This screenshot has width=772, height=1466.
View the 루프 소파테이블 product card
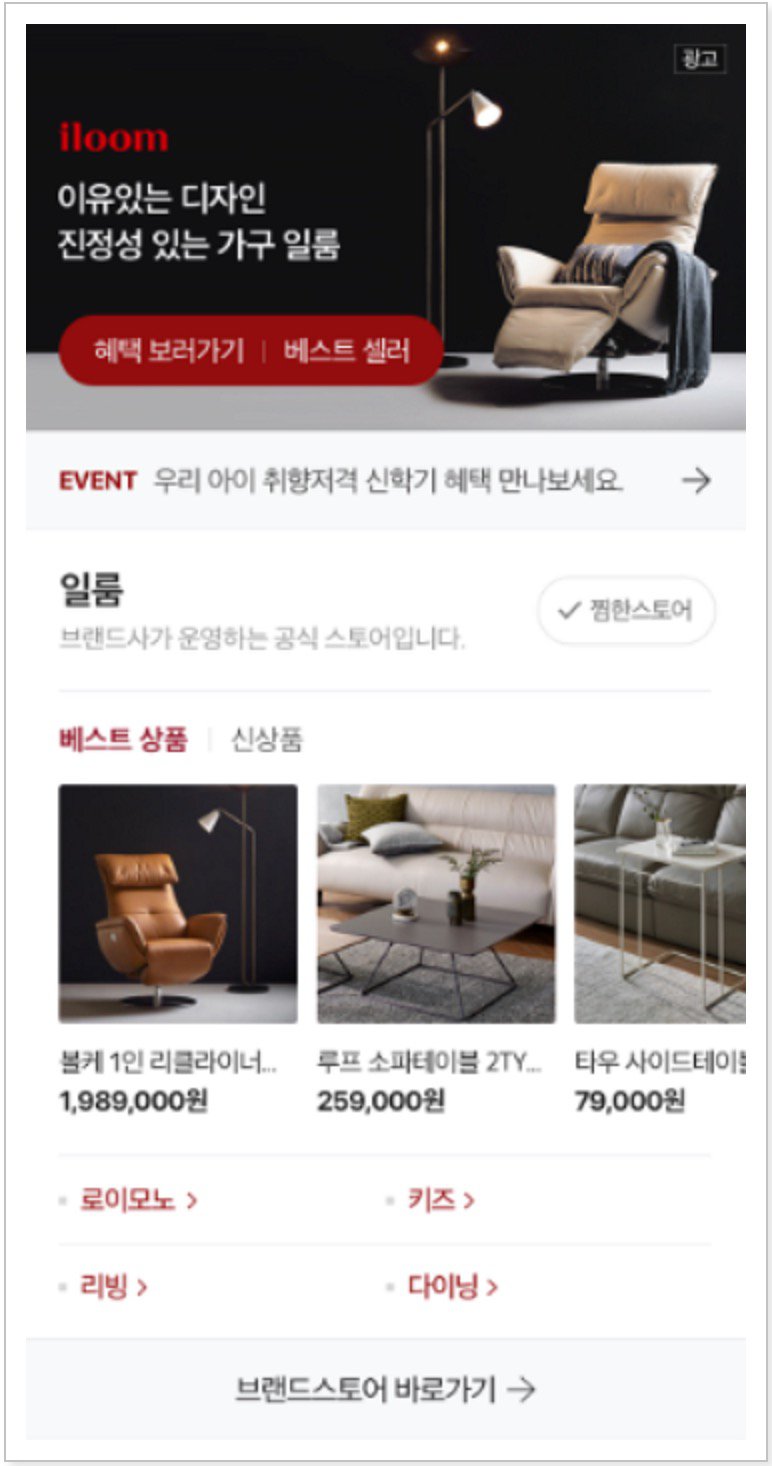click(436, 904)
